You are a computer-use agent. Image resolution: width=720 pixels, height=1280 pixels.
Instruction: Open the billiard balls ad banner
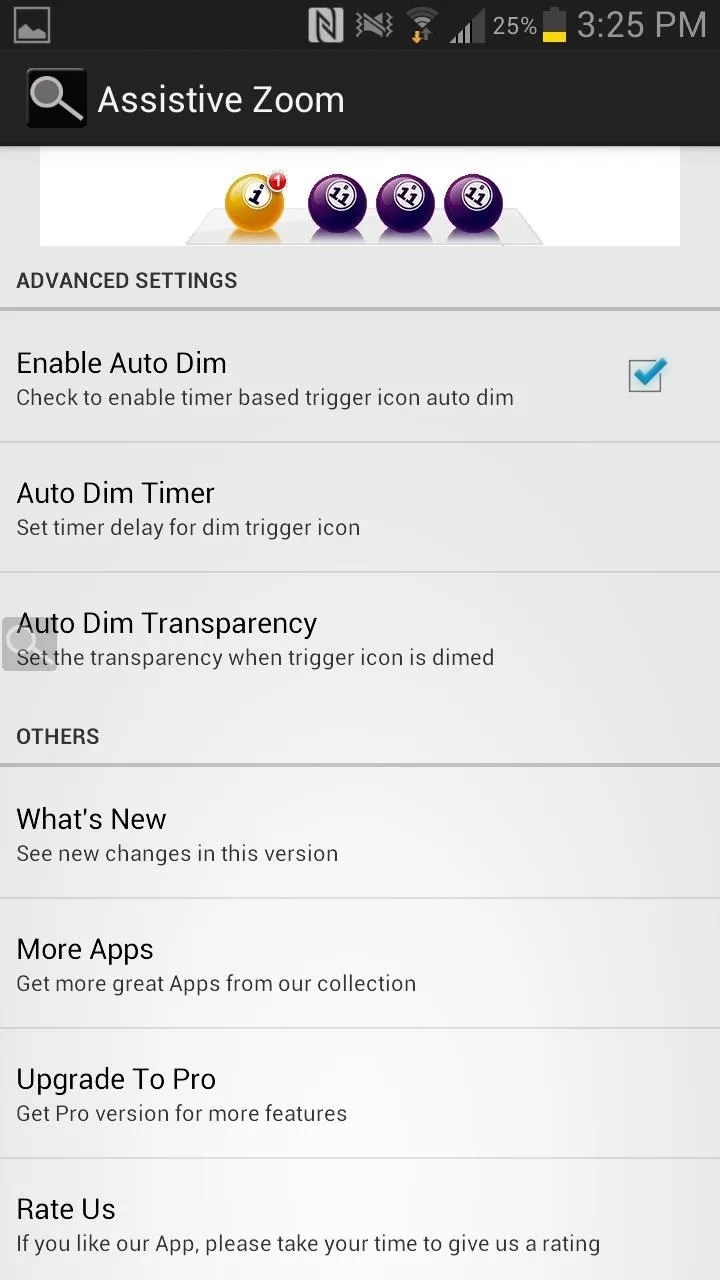click(360, 197)
